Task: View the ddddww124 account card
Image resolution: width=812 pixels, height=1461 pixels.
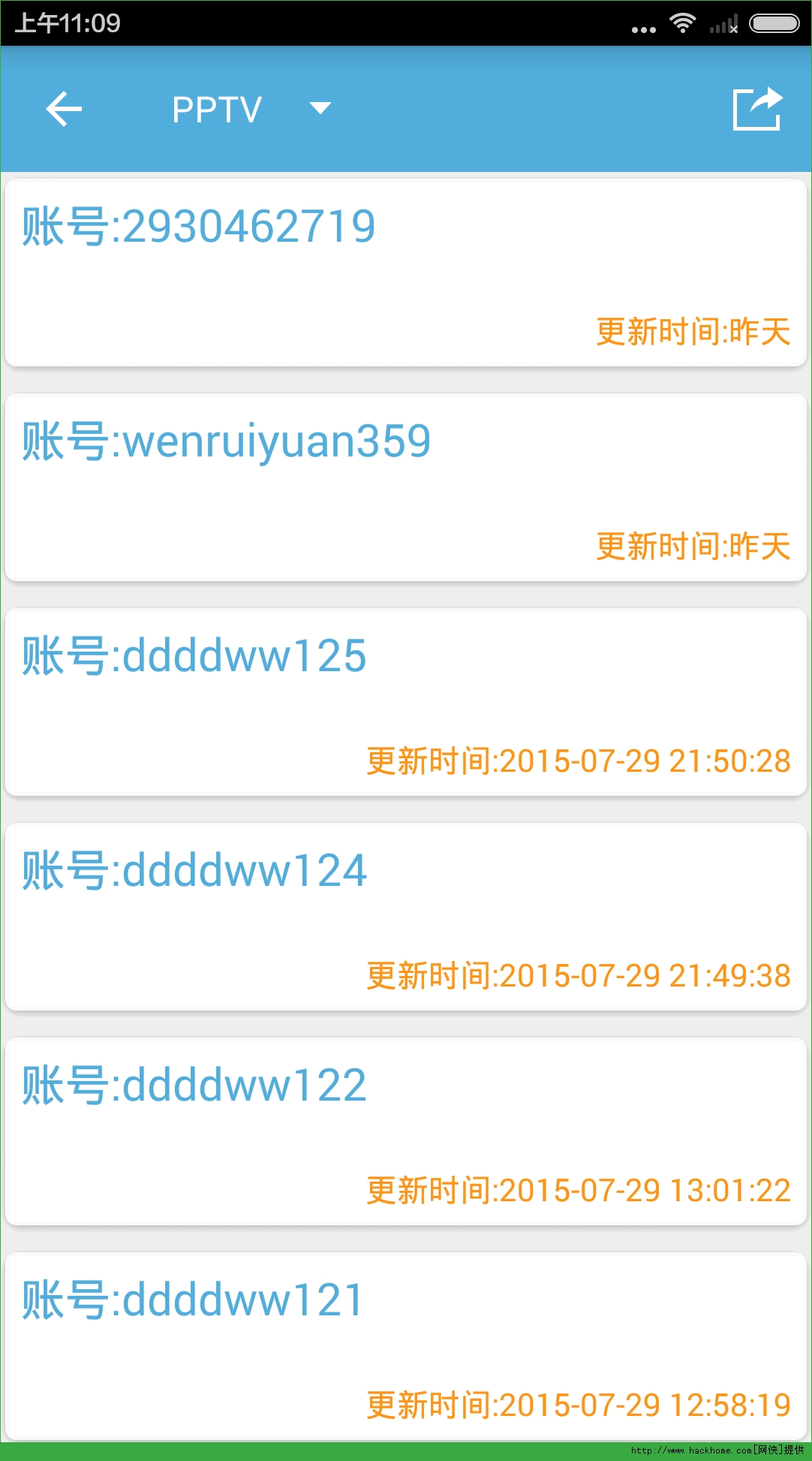Action: click(x=405, y=917)
